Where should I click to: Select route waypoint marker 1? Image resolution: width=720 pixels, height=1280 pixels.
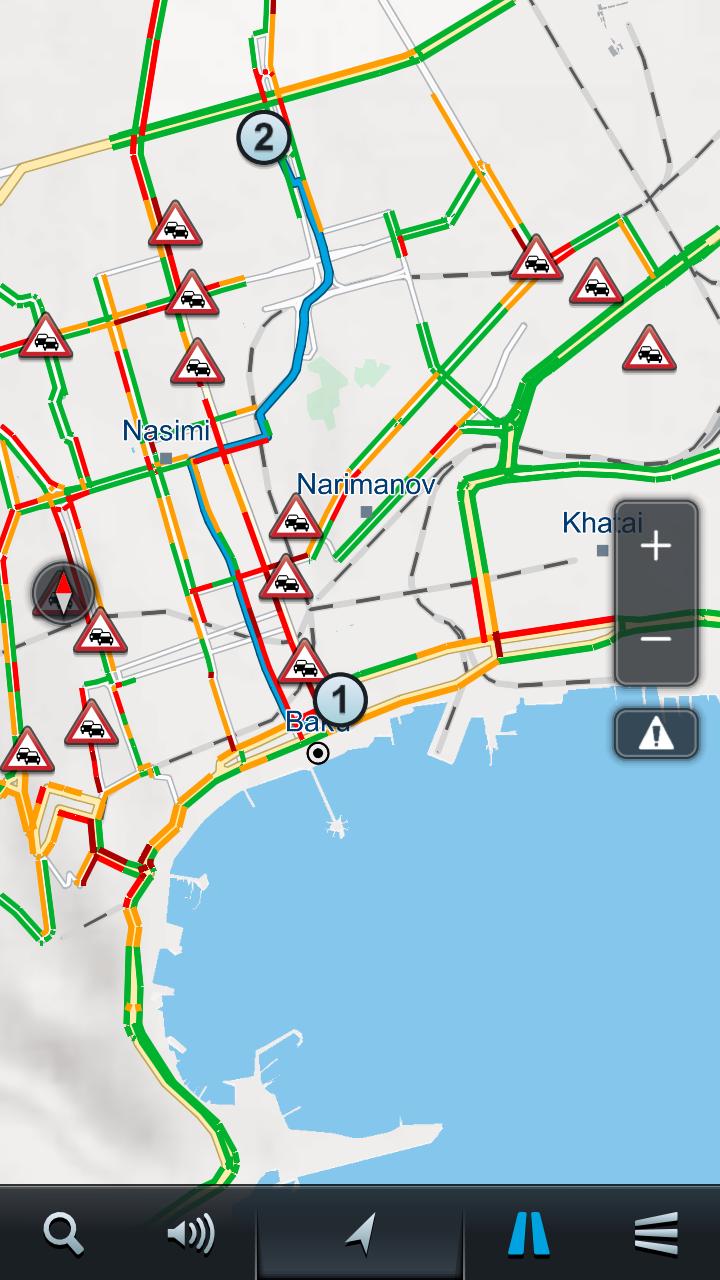pyautogui.click(x=340, y=699)
